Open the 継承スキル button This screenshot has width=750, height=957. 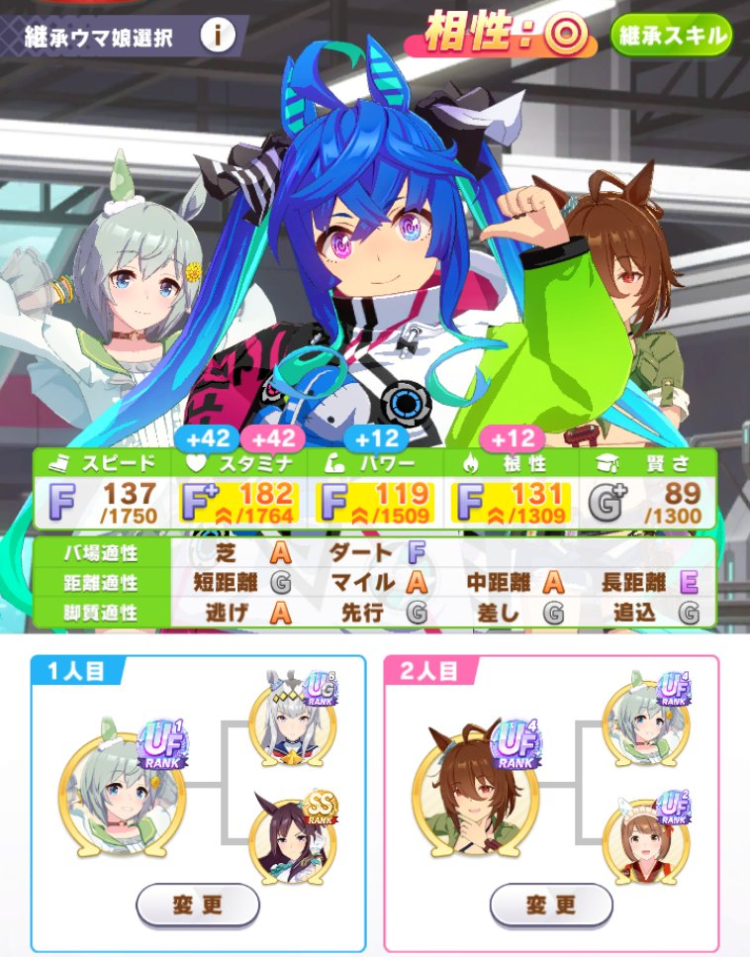(671, 36)
